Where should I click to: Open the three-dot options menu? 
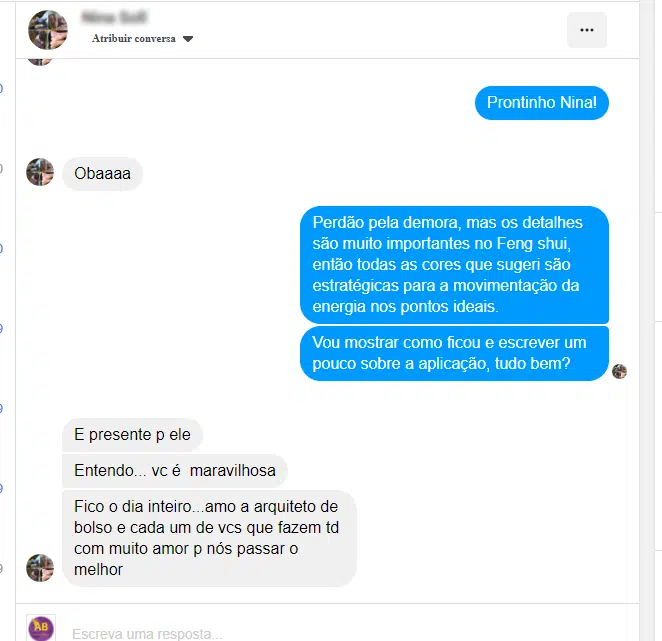586,30
